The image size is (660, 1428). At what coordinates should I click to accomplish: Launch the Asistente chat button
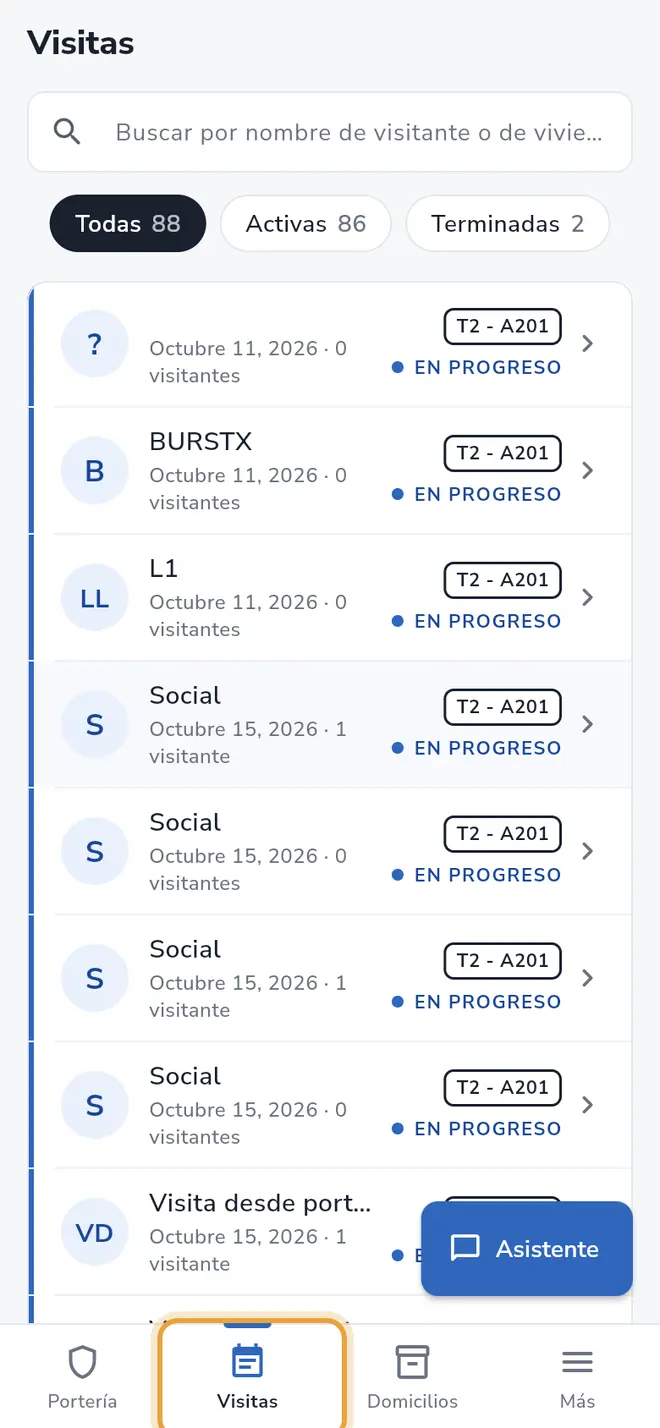pyautogui.click(x=527, y=1249)
